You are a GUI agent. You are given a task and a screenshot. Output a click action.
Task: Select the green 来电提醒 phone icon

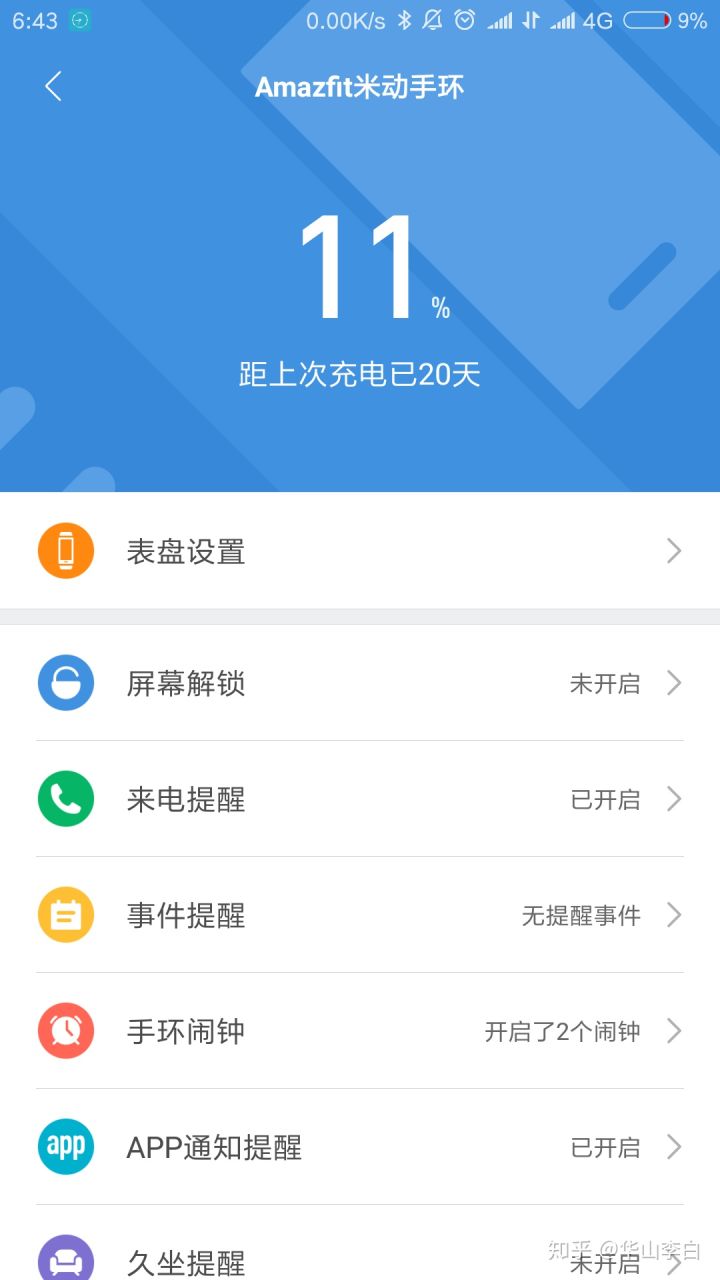(65, 799)
